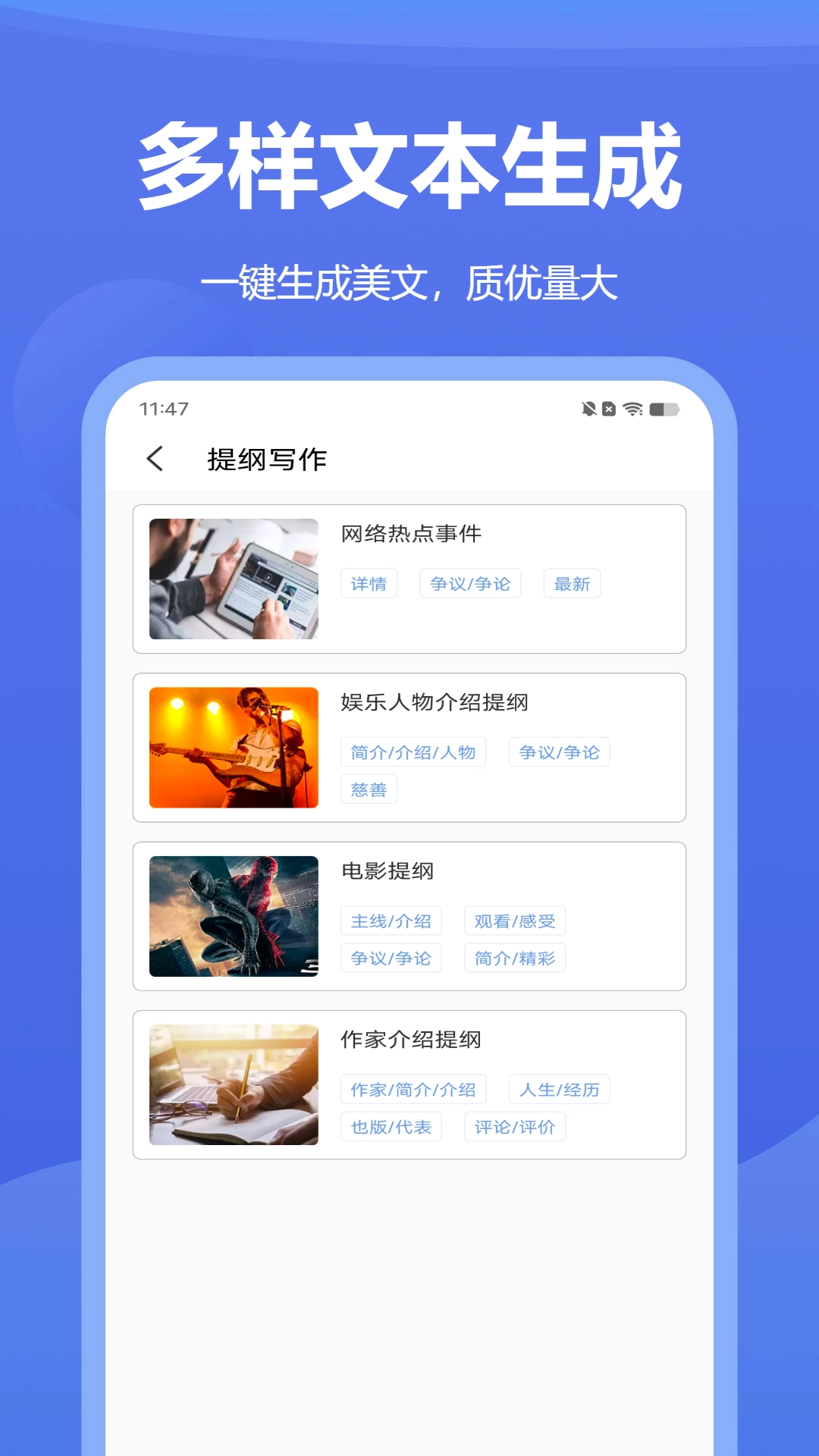Click 主线/介绍 on the 电影提纲 card
Image resolution: width=819 pixels, height=1456 pixels.
point(391,920)
